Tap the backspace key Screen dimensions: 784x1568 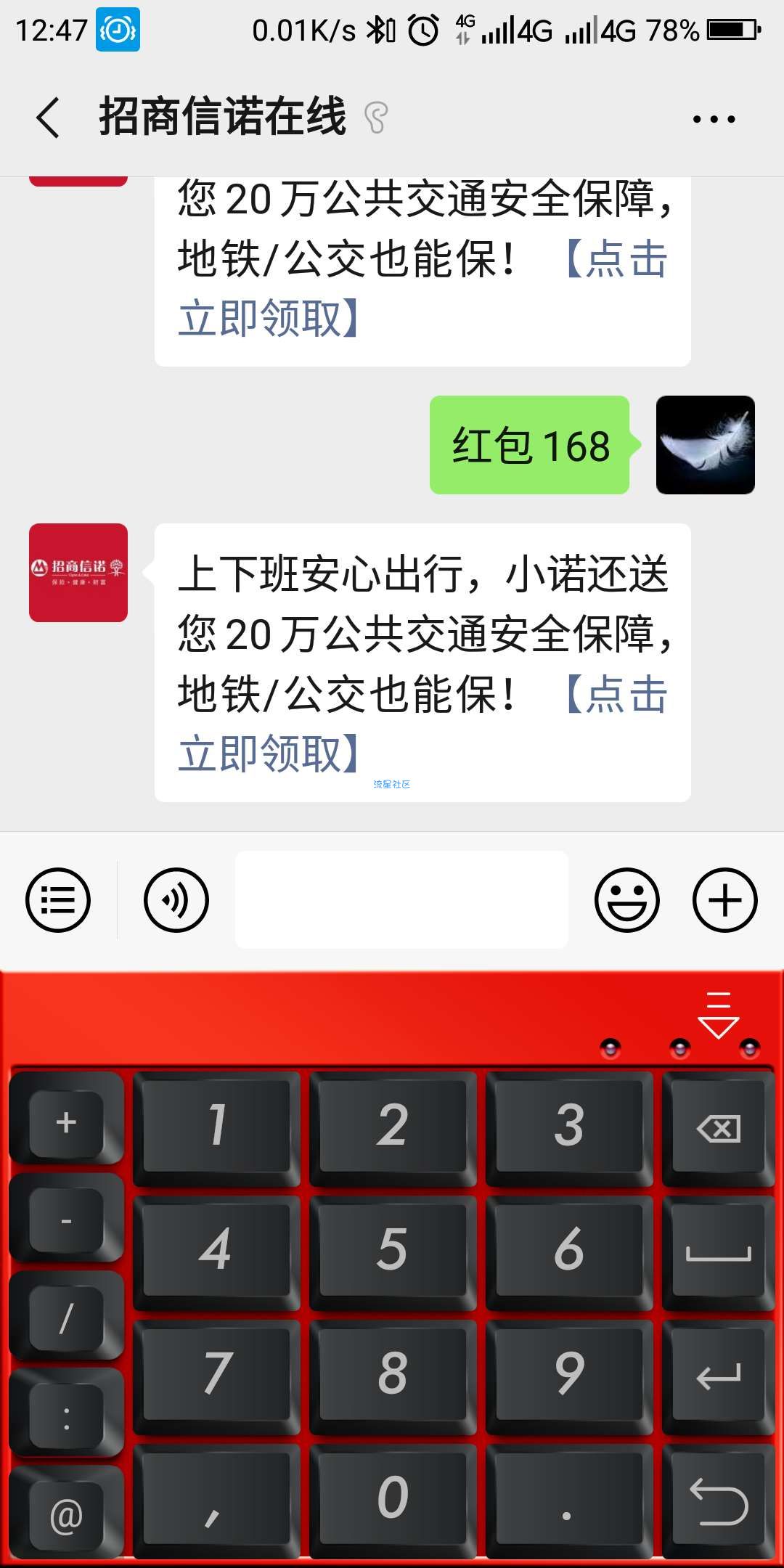coord(718,1129)
